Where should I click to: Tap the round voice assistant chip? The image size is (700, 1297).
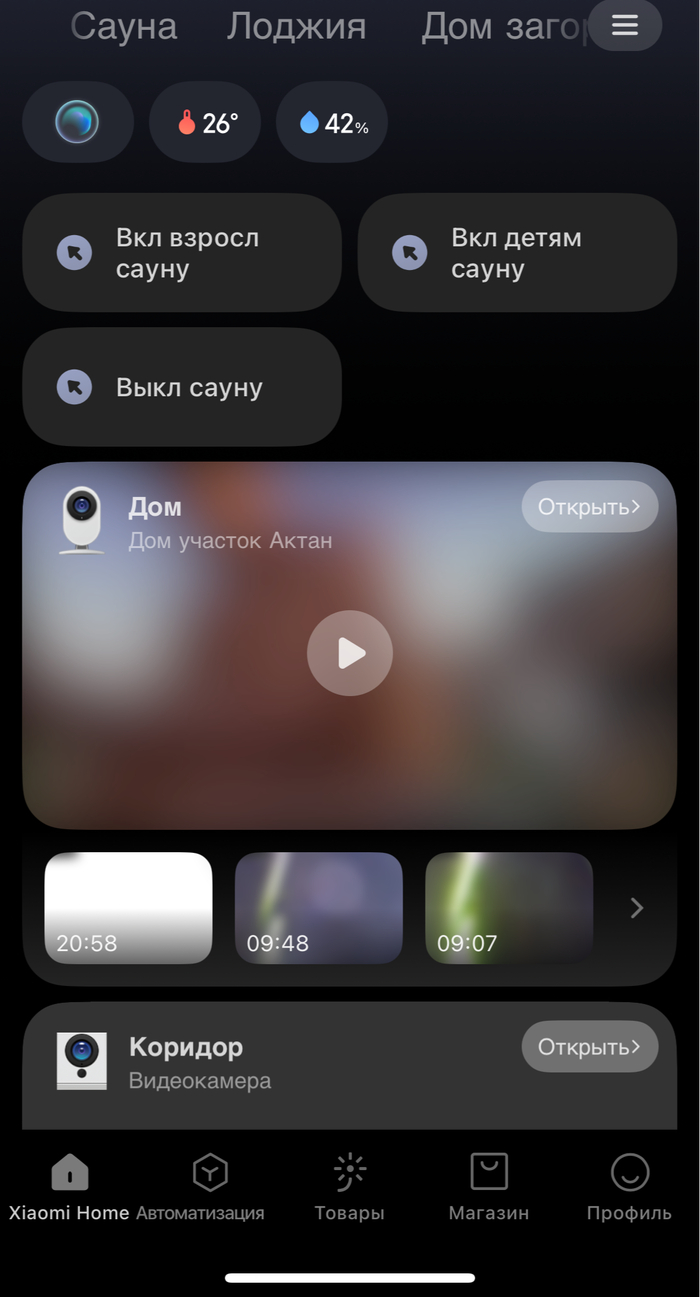coord(77,123)
